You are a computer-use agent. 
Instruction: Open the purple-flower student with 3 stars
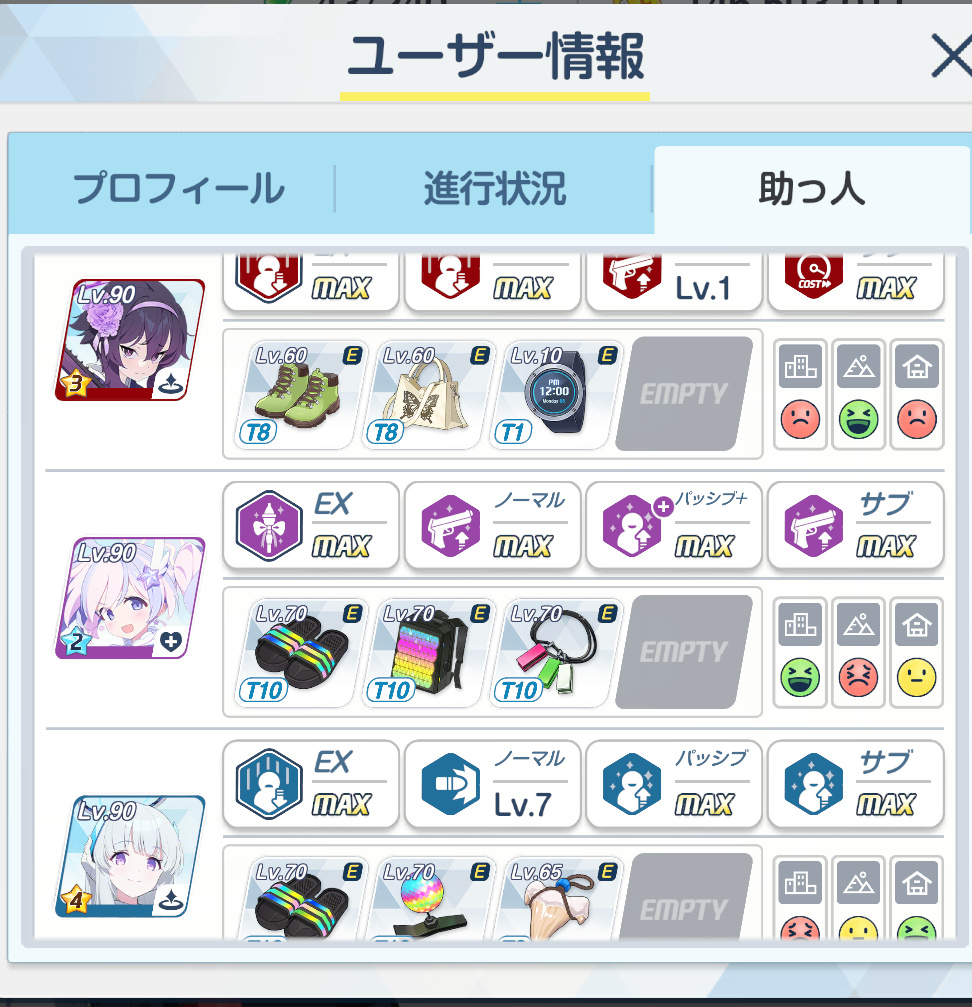pyautogui.click(x=130, y=340)
